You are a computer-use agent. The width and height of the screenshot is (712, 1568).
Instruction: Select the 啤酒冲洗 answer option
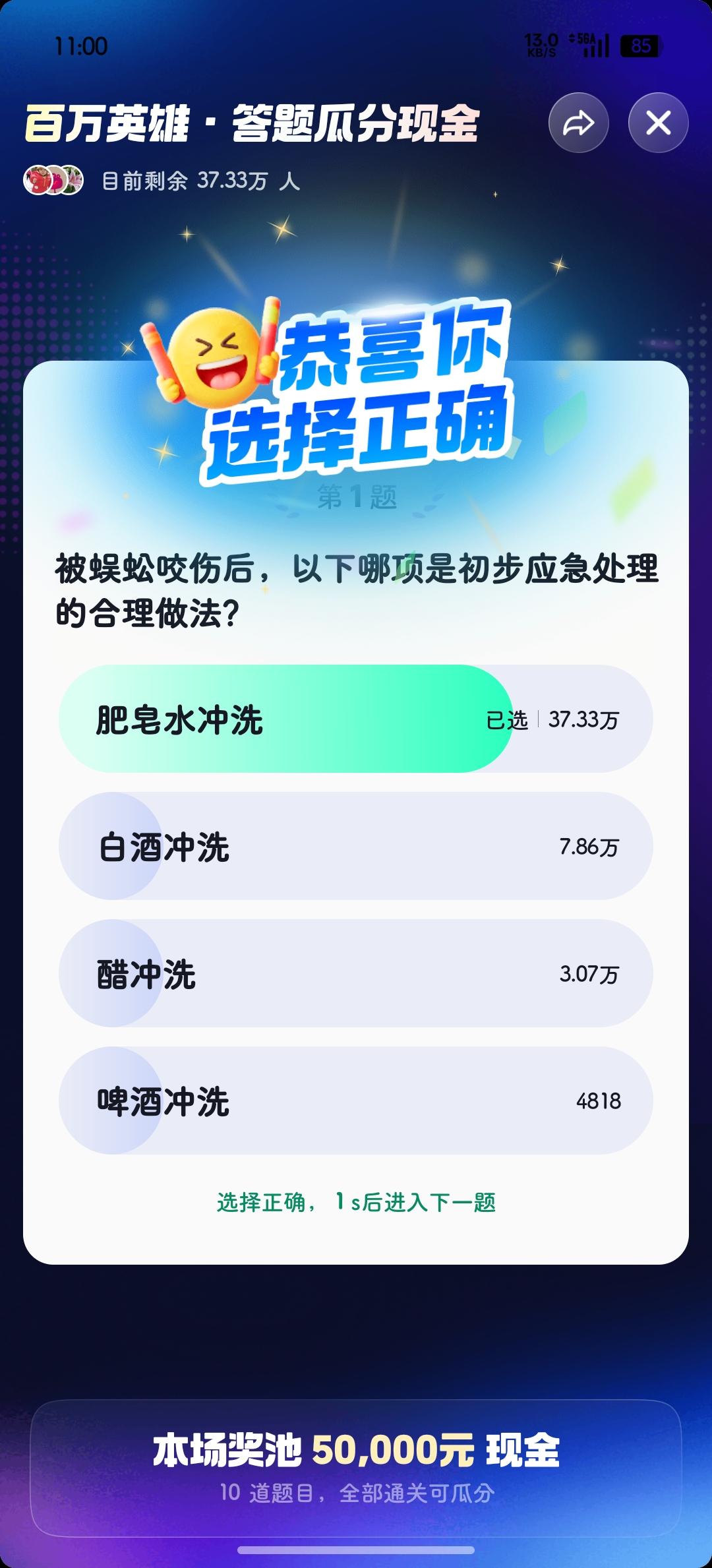(x=356, y=1100)
